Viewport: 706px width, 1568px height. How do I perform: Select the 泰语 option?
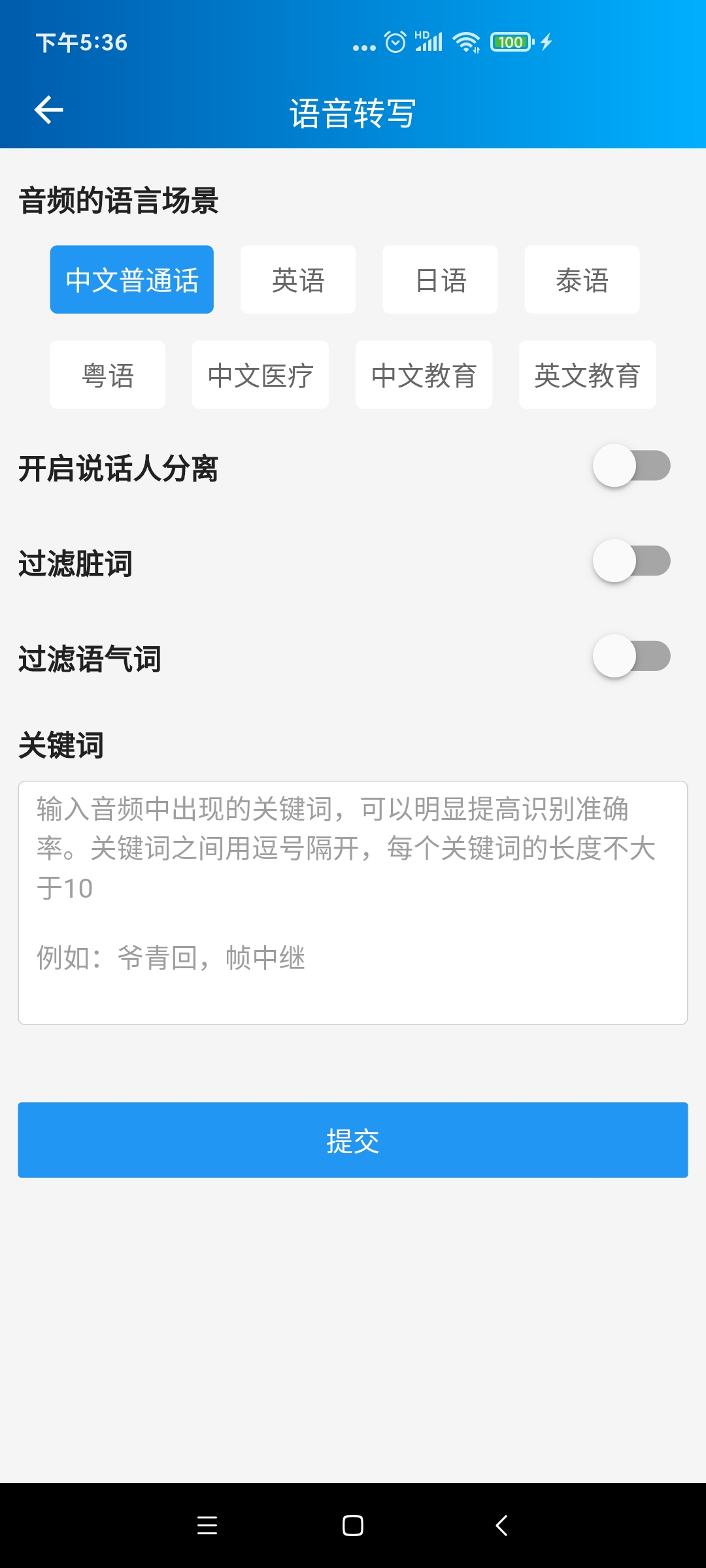(x=581, y=280)
